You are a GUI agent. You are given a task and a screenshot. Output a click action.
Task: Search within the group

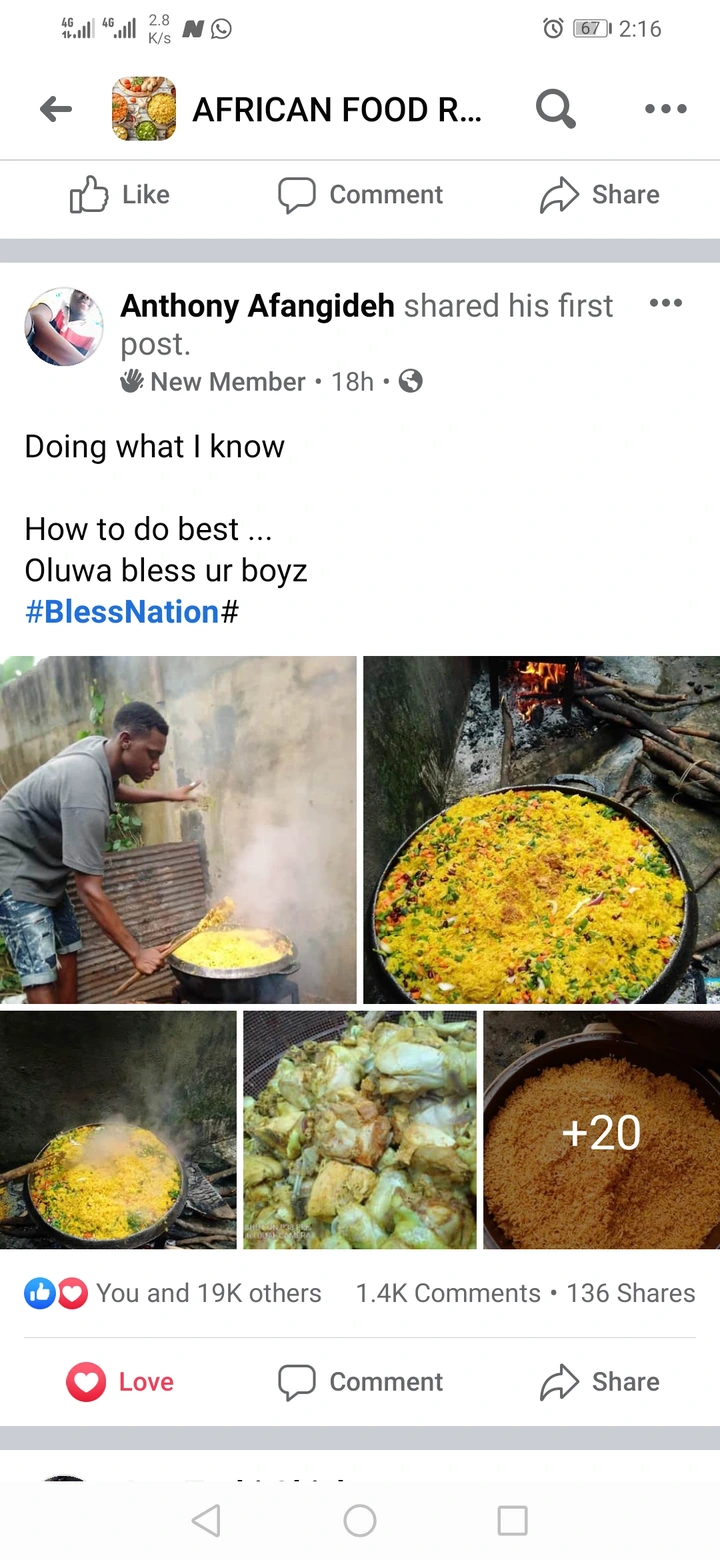click(x=555, y=108)
